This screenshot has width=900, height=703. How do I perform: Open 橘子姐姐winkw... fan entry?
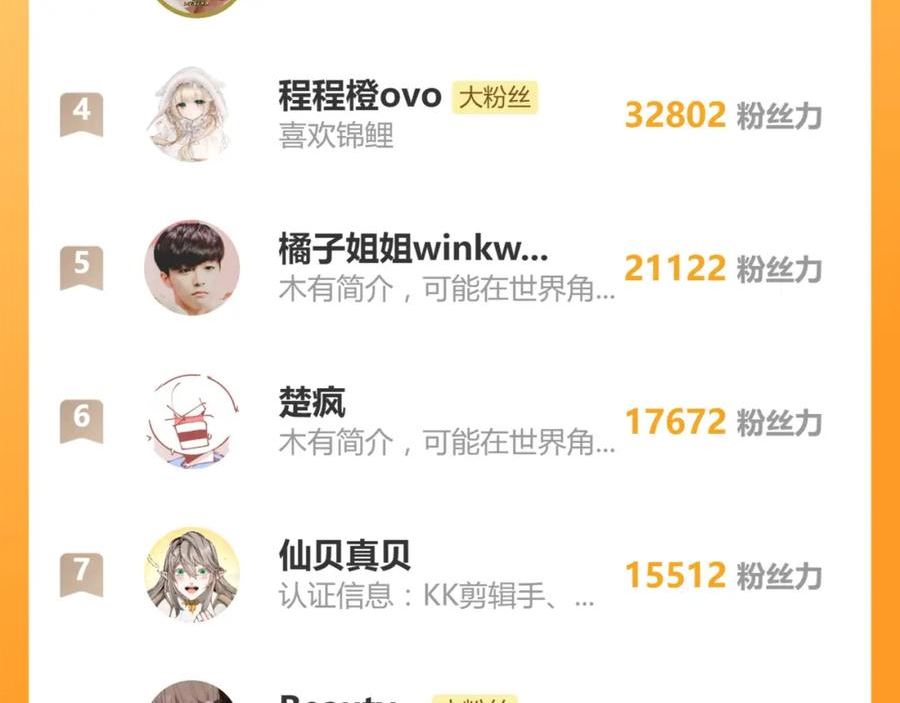tap(449, 268)
